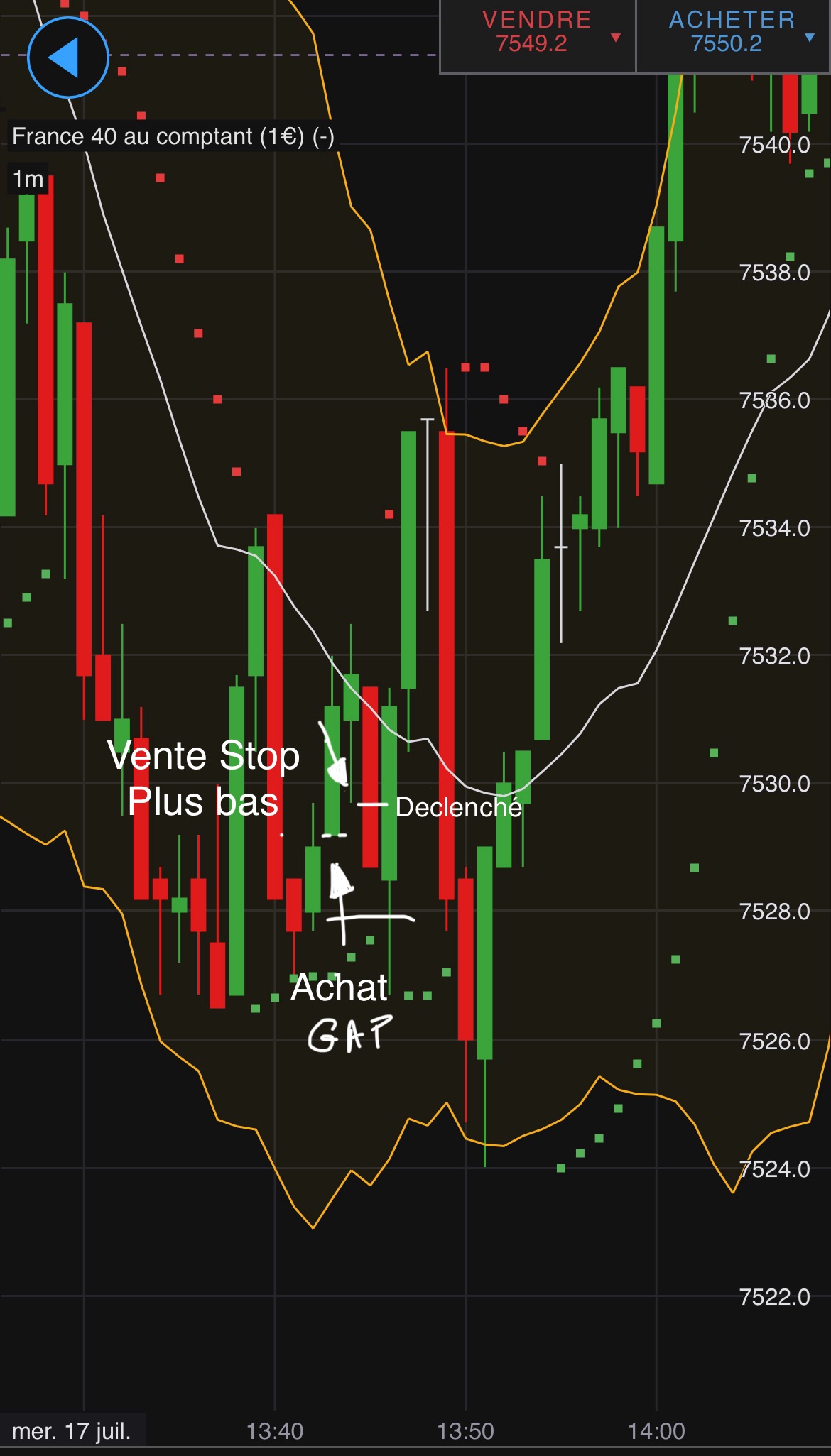Viewport: 831px width, 1456px height.
Task: Tap the France 40 au comptant label
Action: [173, 136]
